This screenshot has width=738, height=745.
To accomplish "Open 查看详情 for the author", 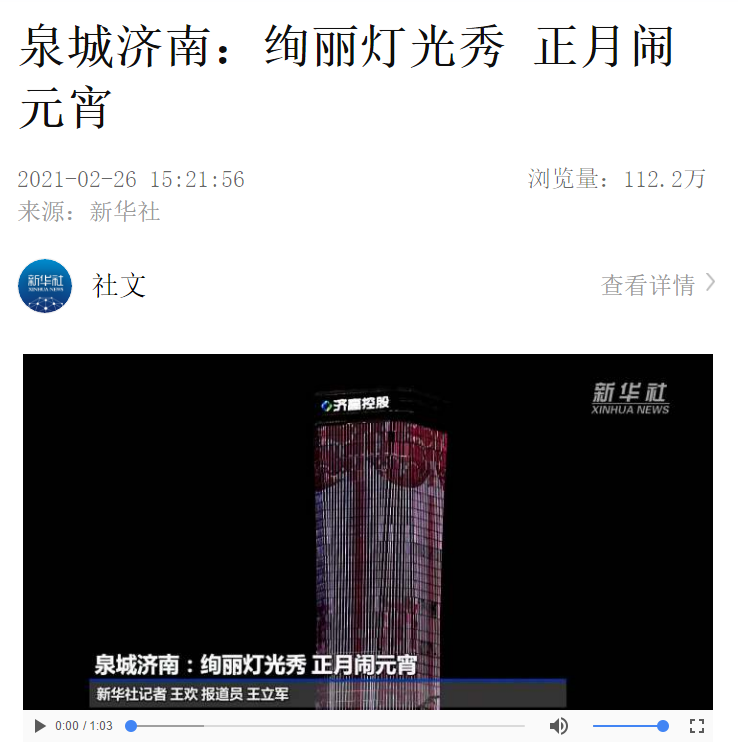I will coord(658,285).
